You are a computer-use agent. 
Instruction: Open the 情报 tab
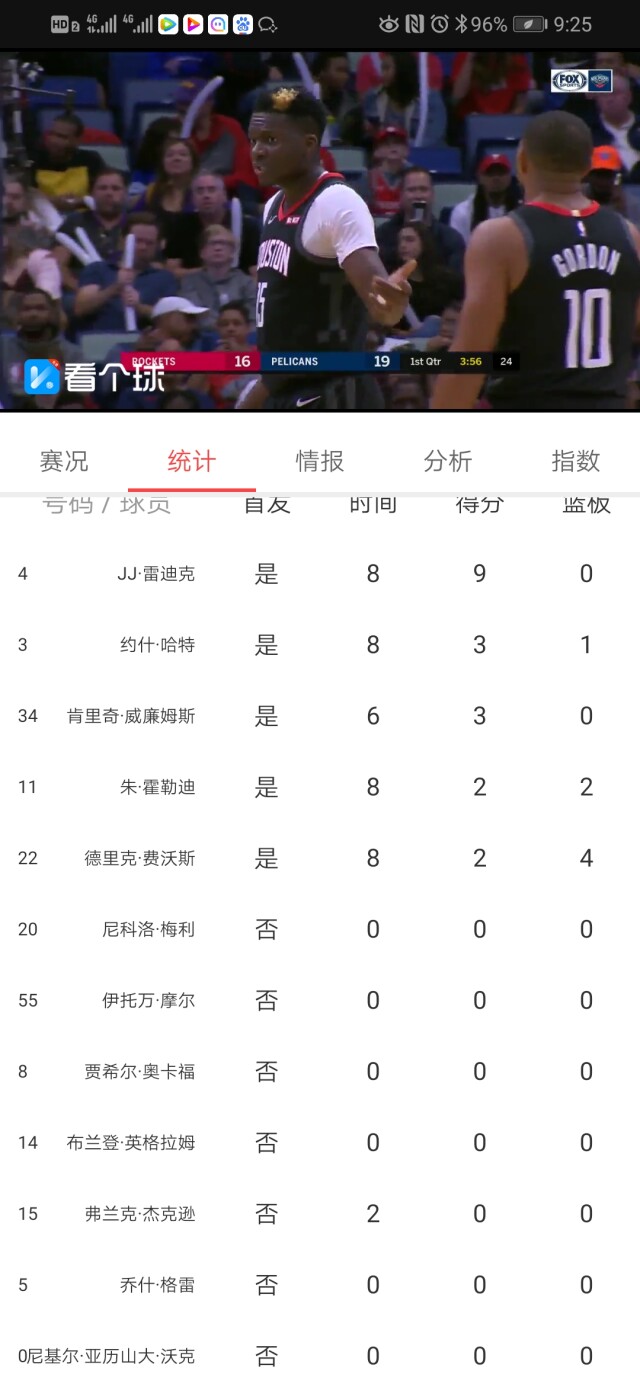tap(320, 461)
